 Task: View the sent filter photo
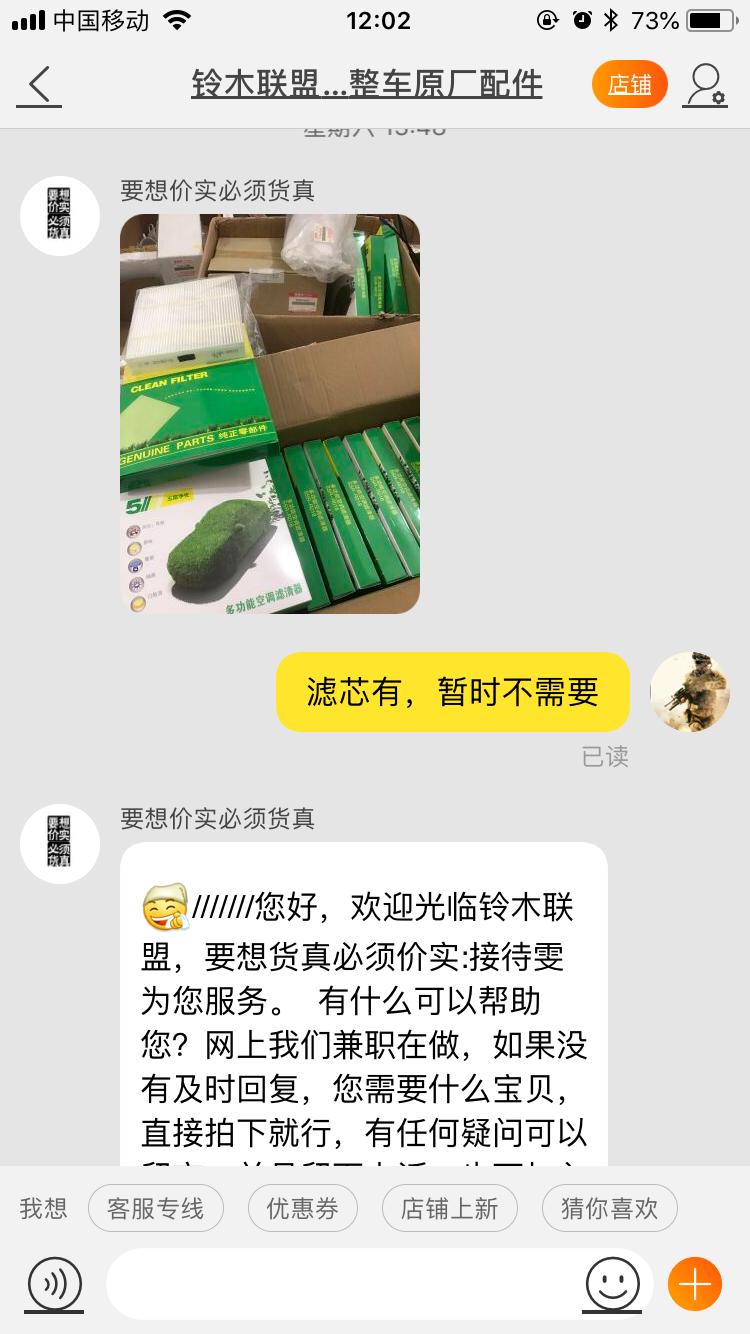pyautogui.click(x=270, y=413)
